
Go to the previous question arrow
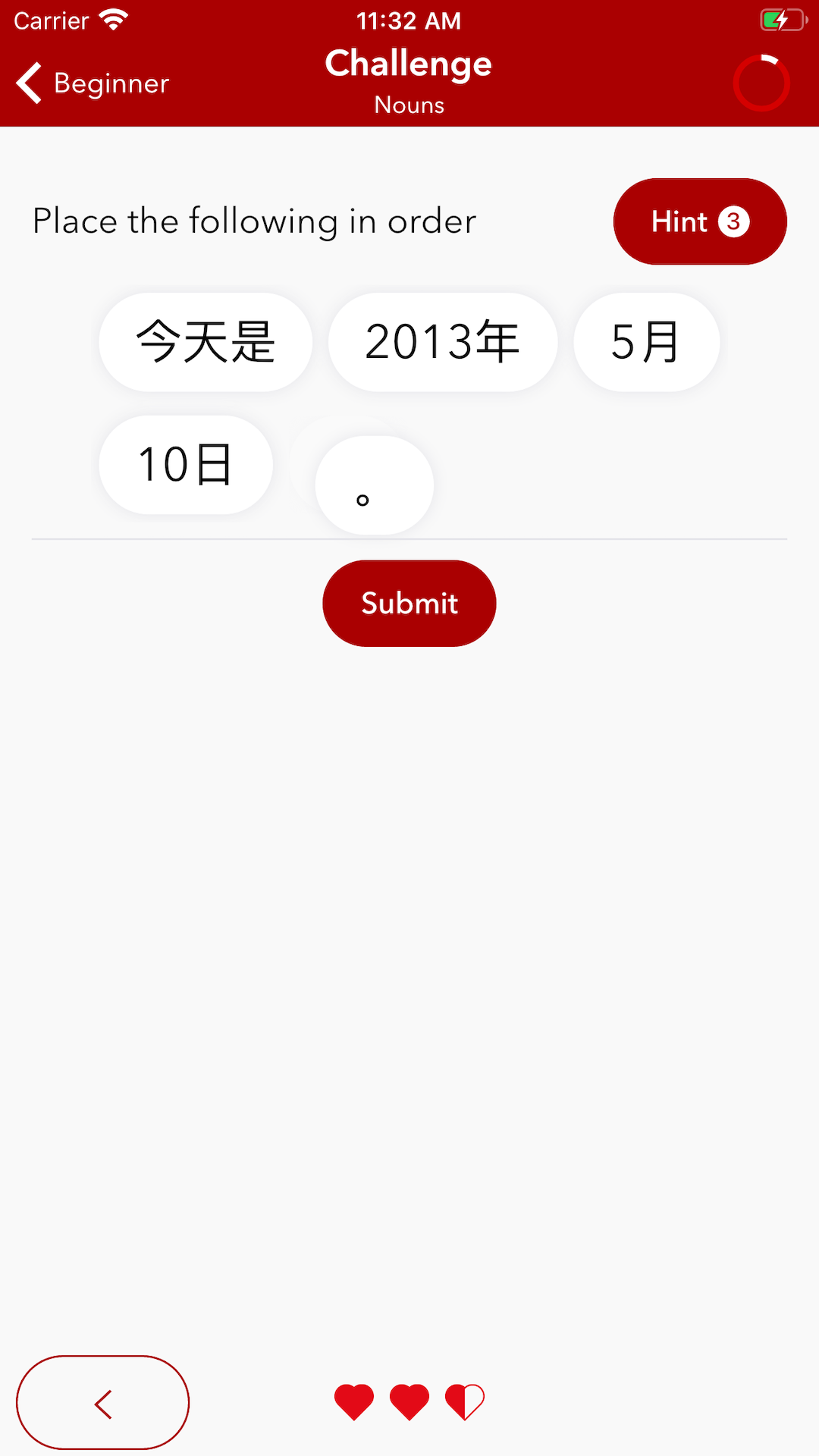coord(103,1403)
